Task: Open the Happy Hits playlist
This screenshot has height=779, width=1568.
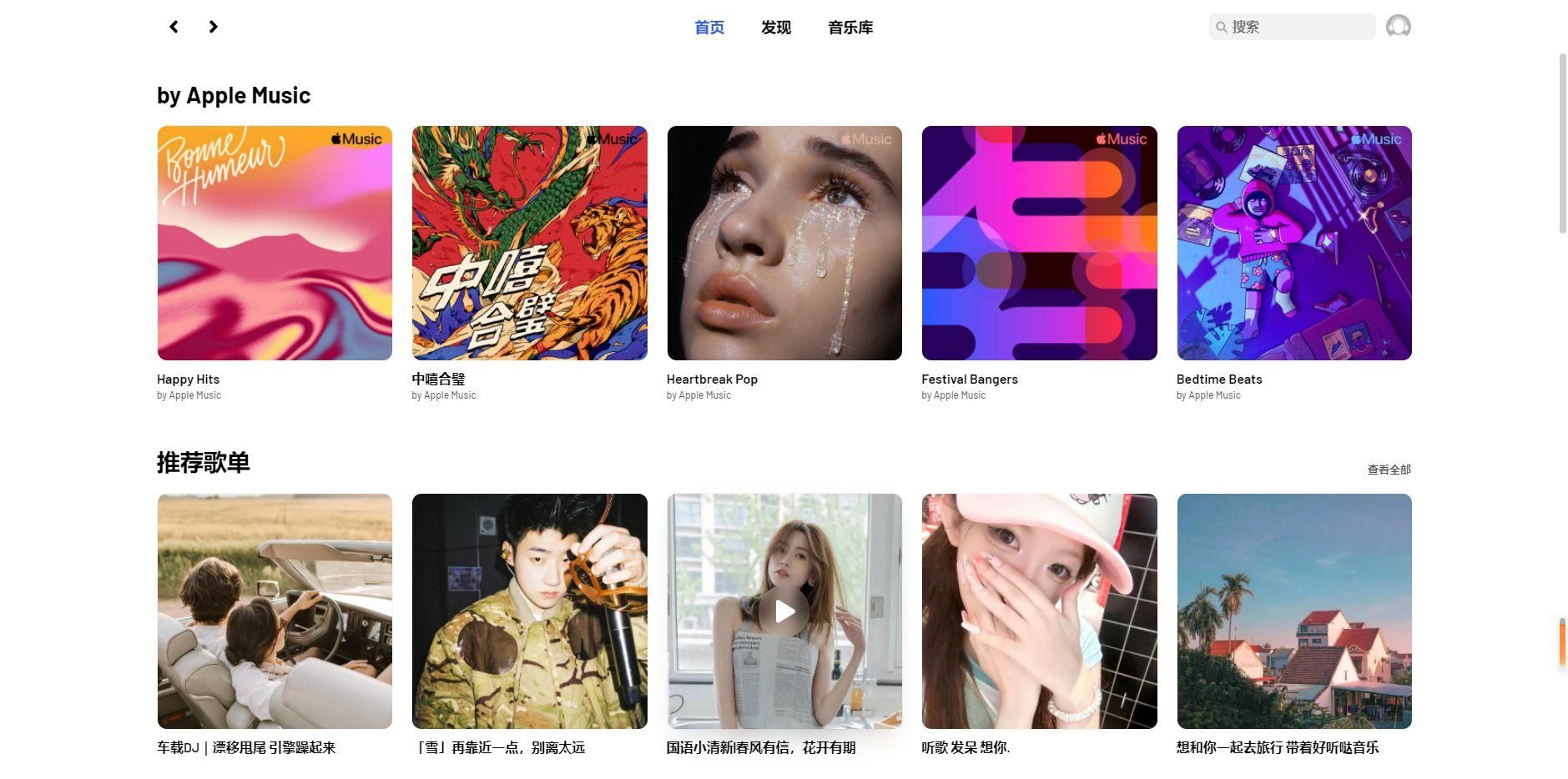Action: coord(275,243)
